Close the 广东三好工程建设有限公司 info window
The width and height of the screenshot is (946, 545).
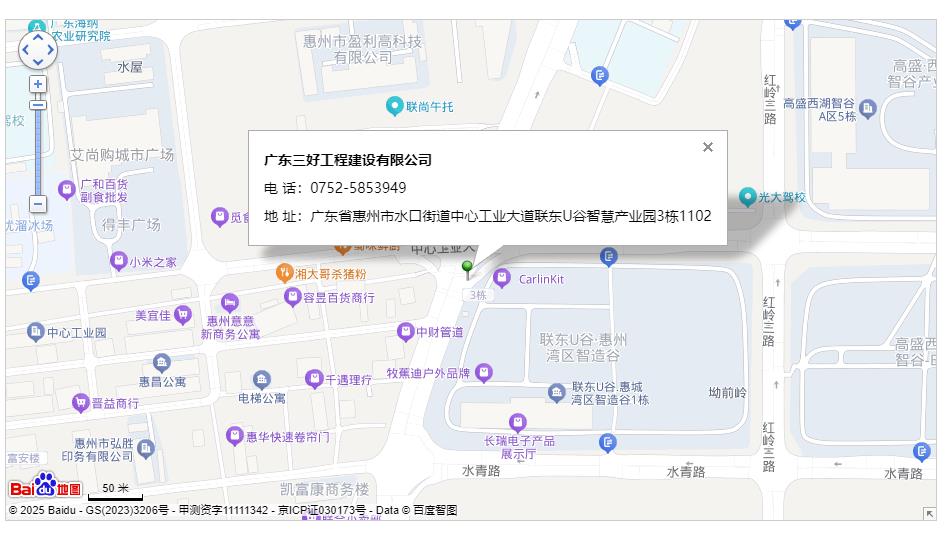pyautogui.click(x=708, y=147)
